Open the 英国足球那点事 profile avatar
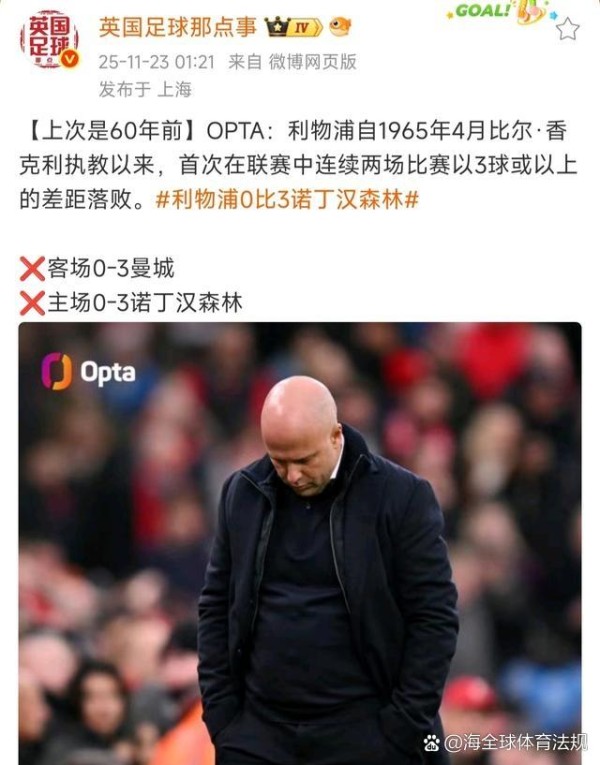The height and width of the screenshot is (765, 600). (x=49, y=40)
